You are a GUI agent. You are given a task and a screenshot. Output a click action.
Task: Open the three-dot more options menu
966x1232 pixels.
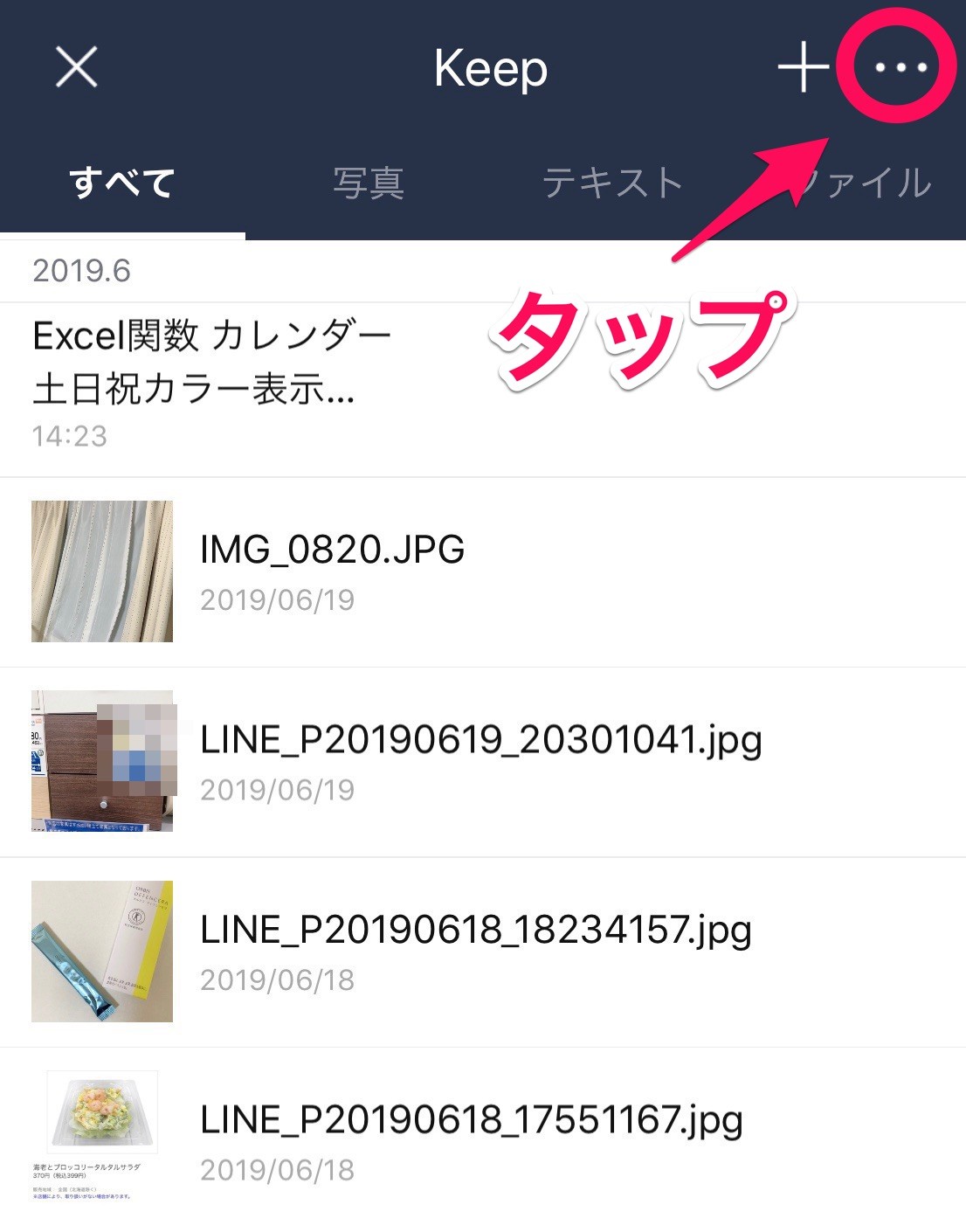[900, 67]
